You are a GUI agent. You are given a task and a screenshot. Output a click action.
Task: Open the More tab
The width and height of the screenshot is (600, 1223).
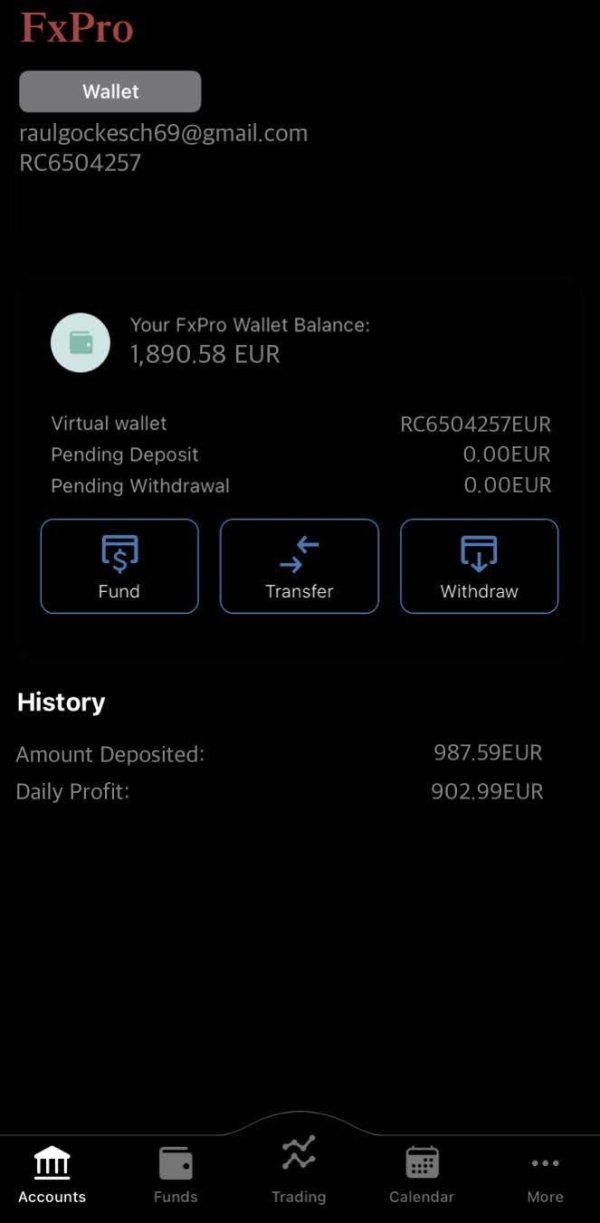(545, 1175)
